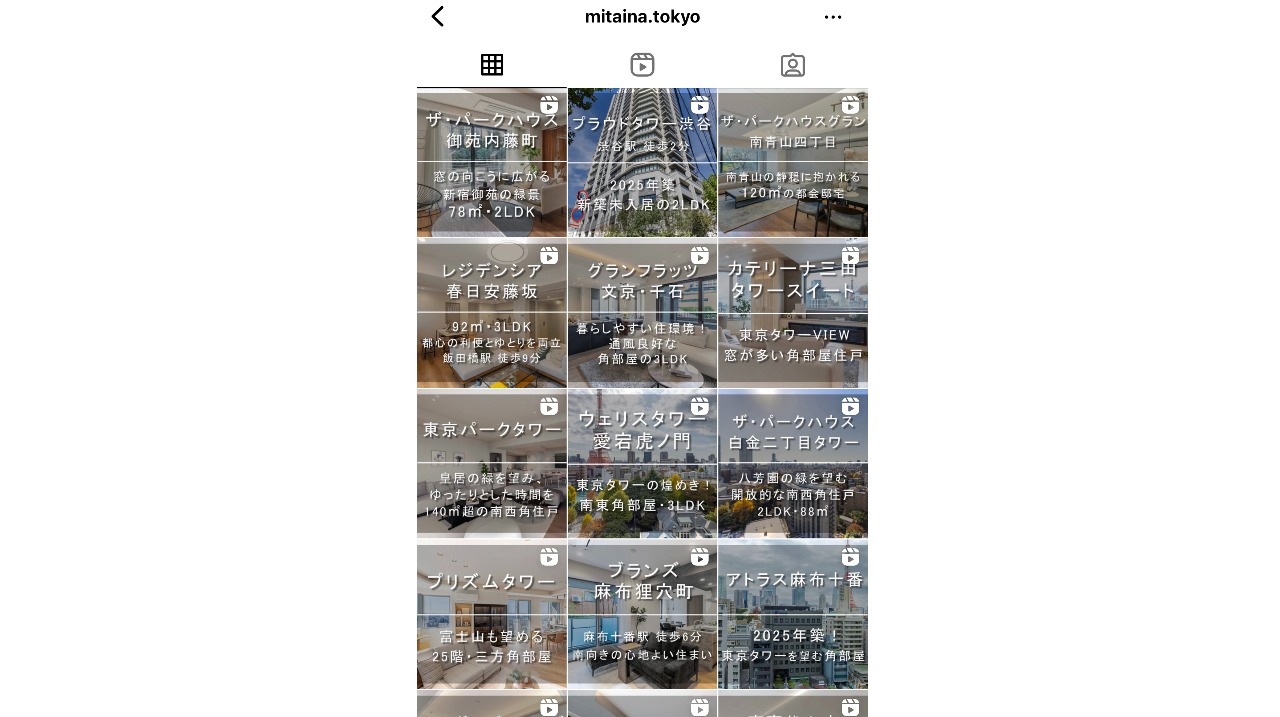Go back from the mitaina.tokyo profile

point(437,17)
